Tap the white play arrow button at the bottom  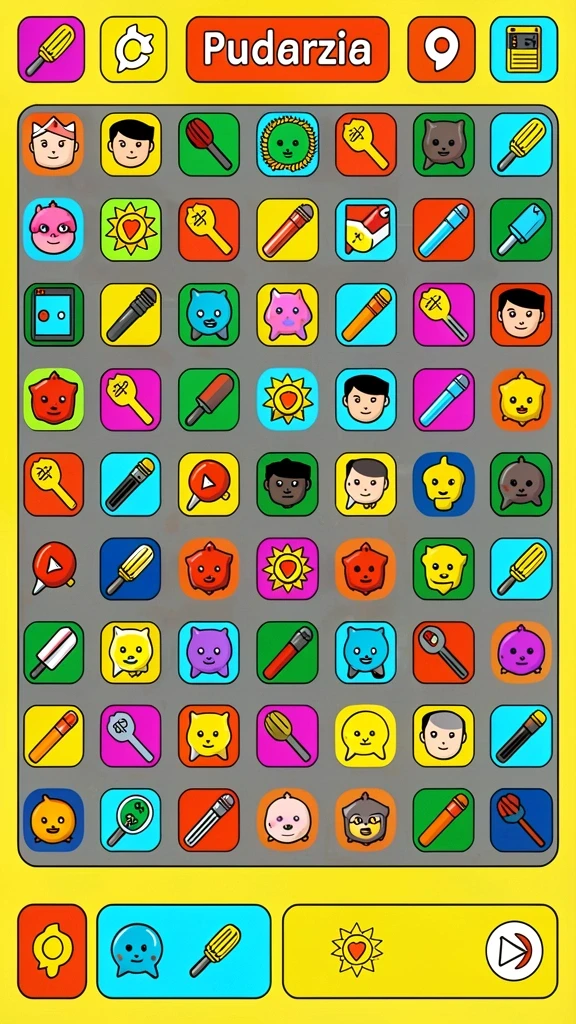click(514, 950)
